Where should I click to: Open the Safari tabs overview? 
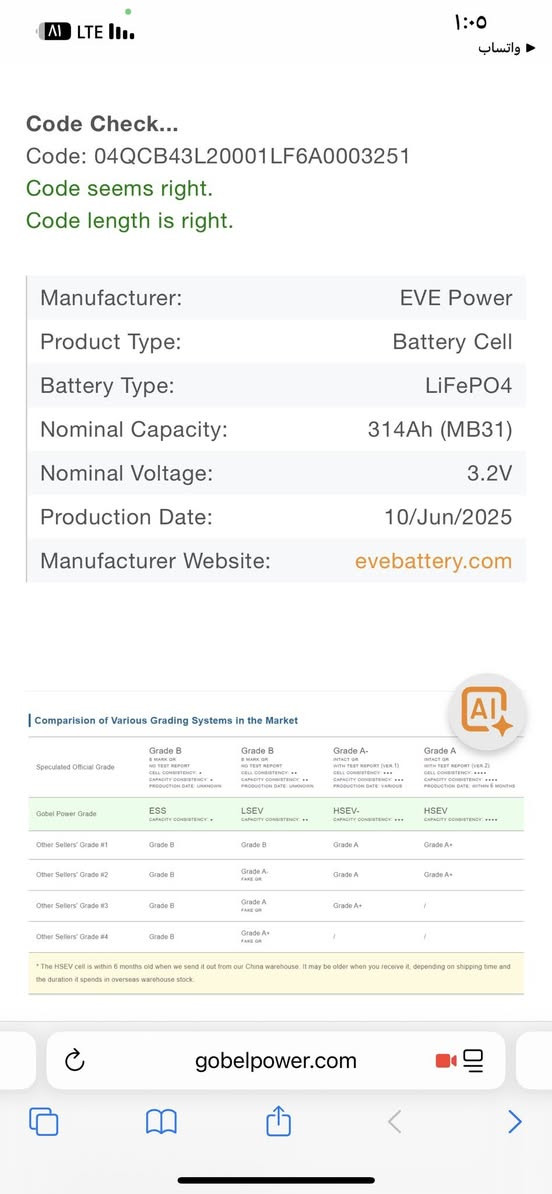(x=43, y=1122)
